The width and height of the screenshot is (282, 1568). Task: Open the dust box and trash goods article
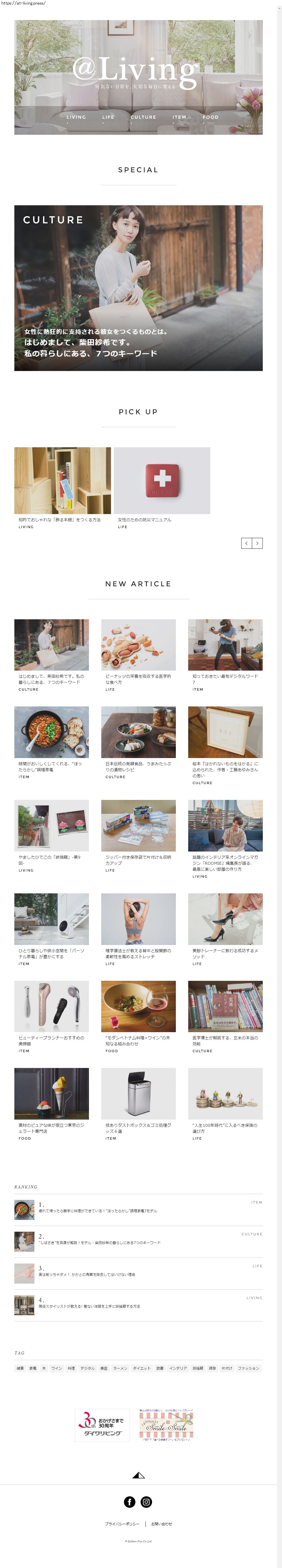(x=138, y=1093)
